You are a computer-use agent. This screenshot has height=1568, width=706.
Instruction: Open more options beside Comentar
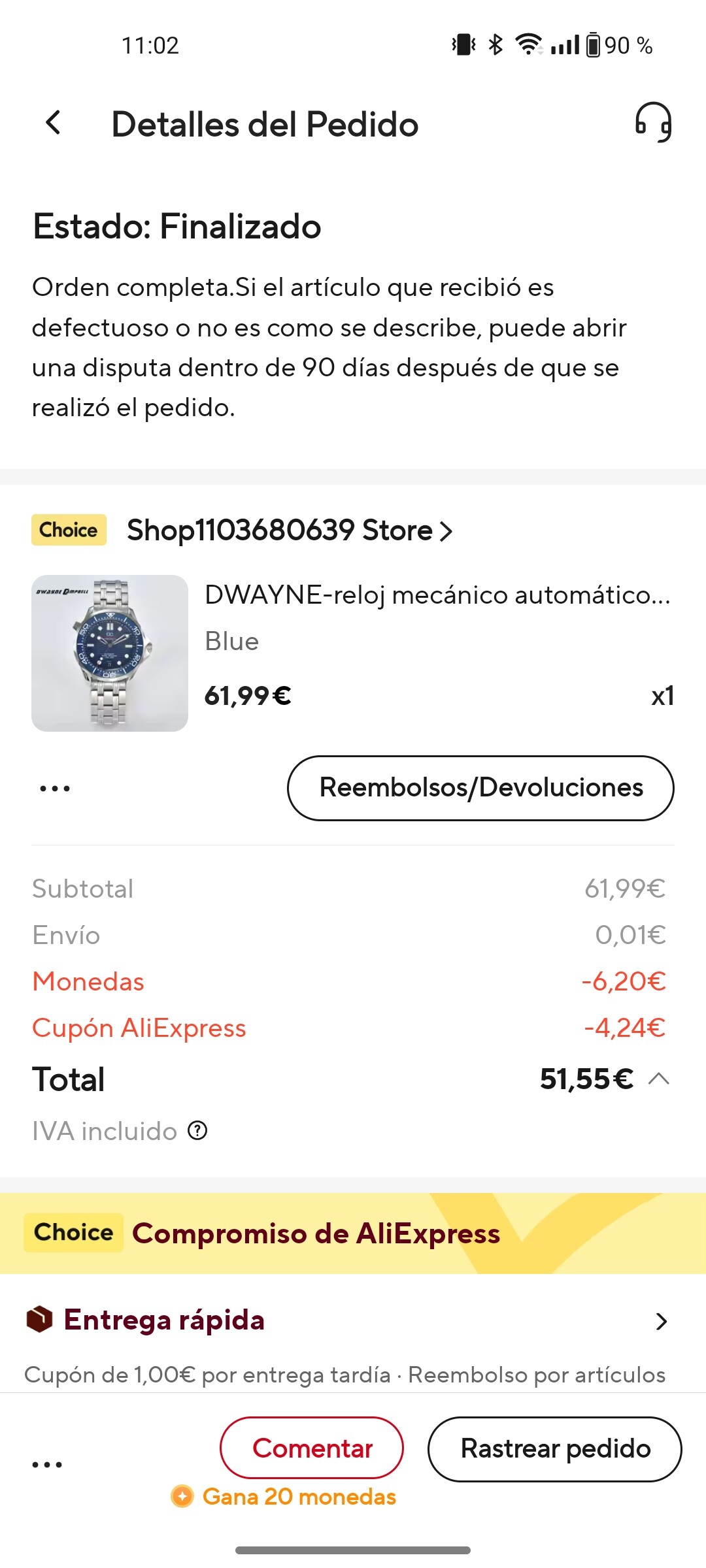coord(47,1465)
